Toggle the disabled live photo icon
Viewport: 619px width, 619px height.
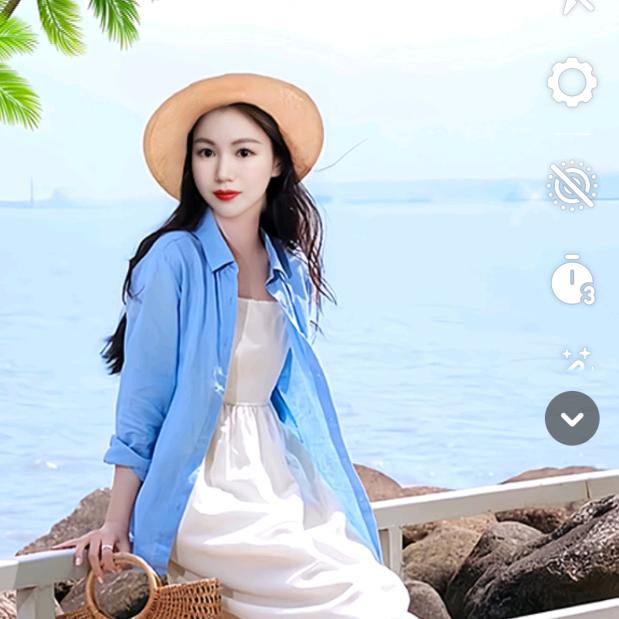[572, 186]
